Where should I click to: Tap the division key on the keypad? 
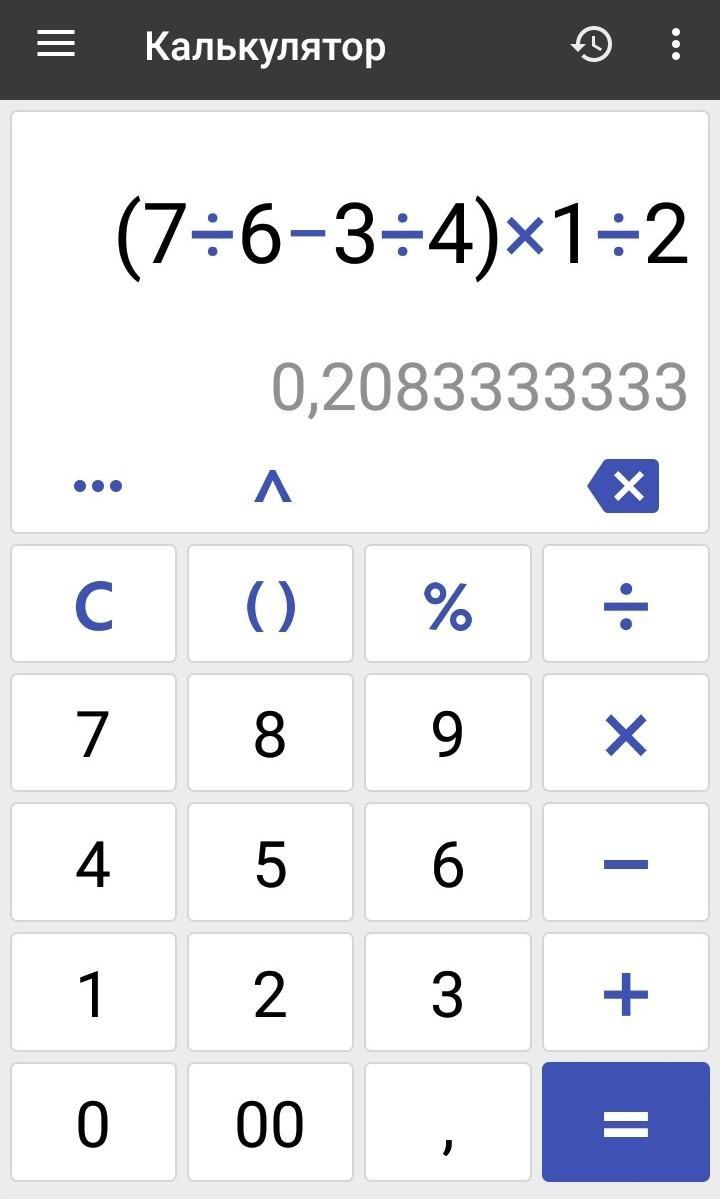pyautogui.click(x=626, y=603)
